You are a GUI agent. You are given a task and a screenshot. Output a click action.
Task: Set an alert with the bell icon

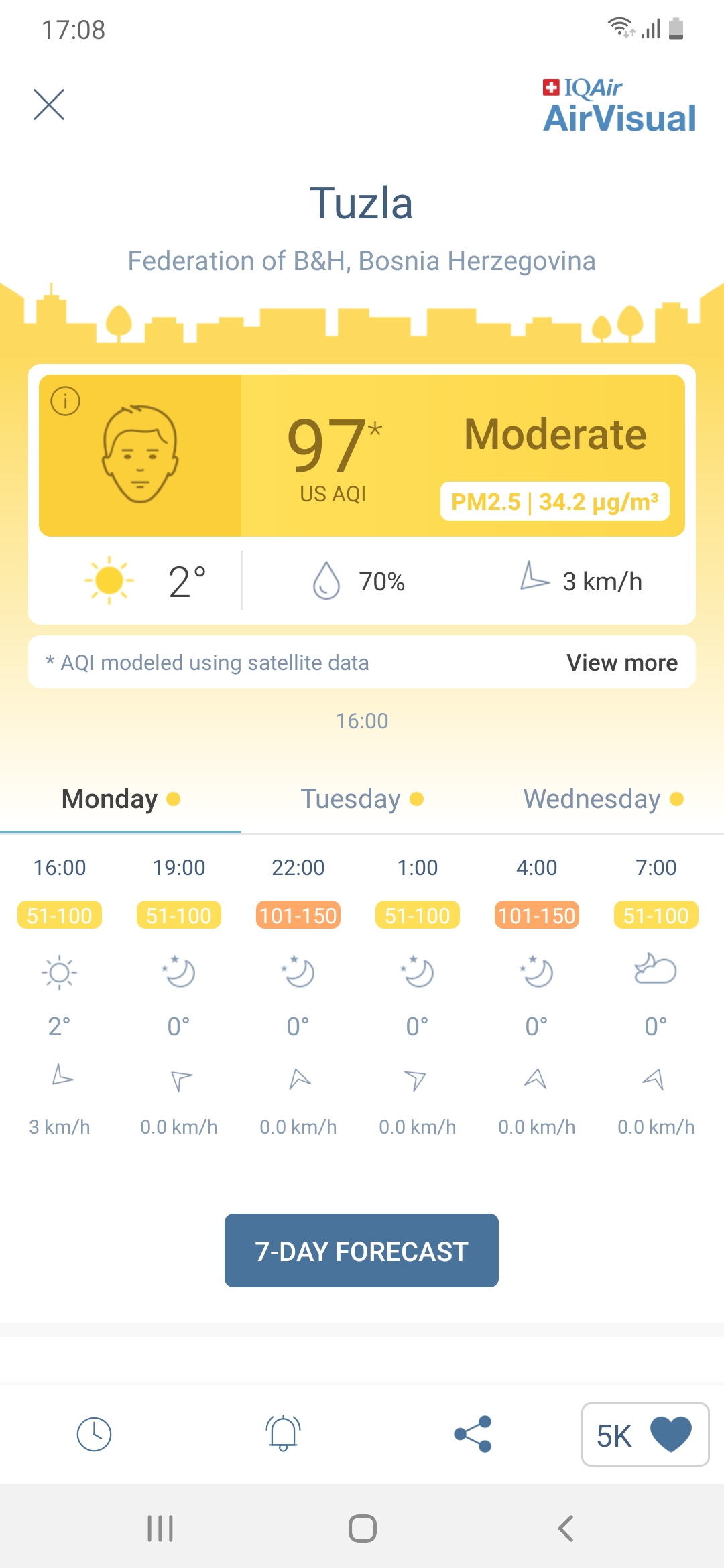pos(283,1433)
